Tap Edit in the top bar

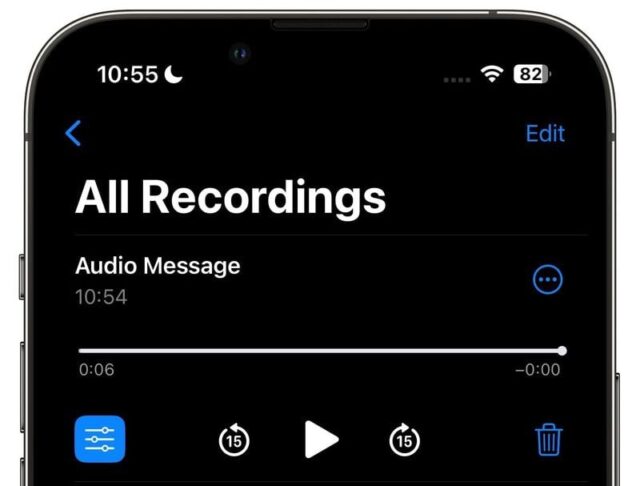coord(545,134)
